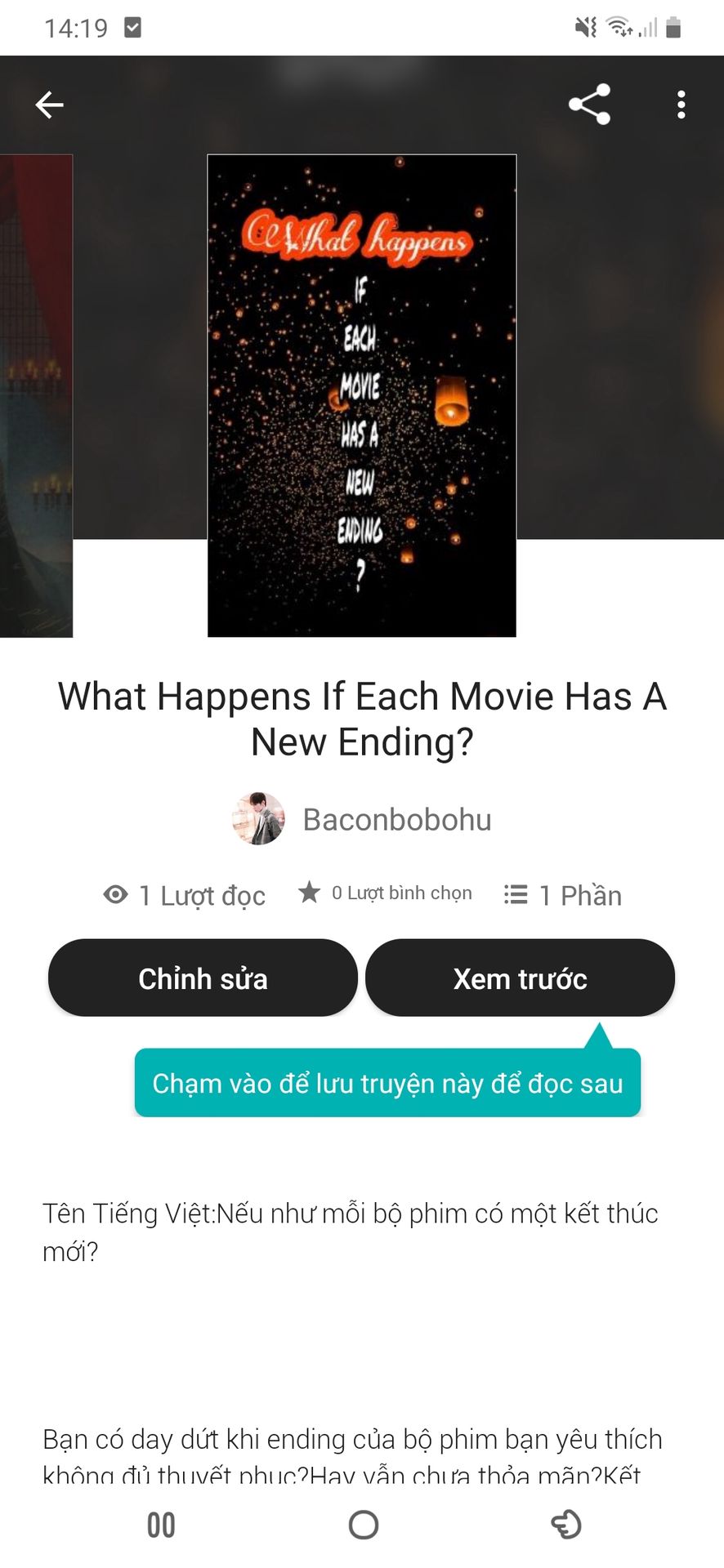724x1568 pixels.
Task: Open system recent apps
Action: coord(161,1524)
